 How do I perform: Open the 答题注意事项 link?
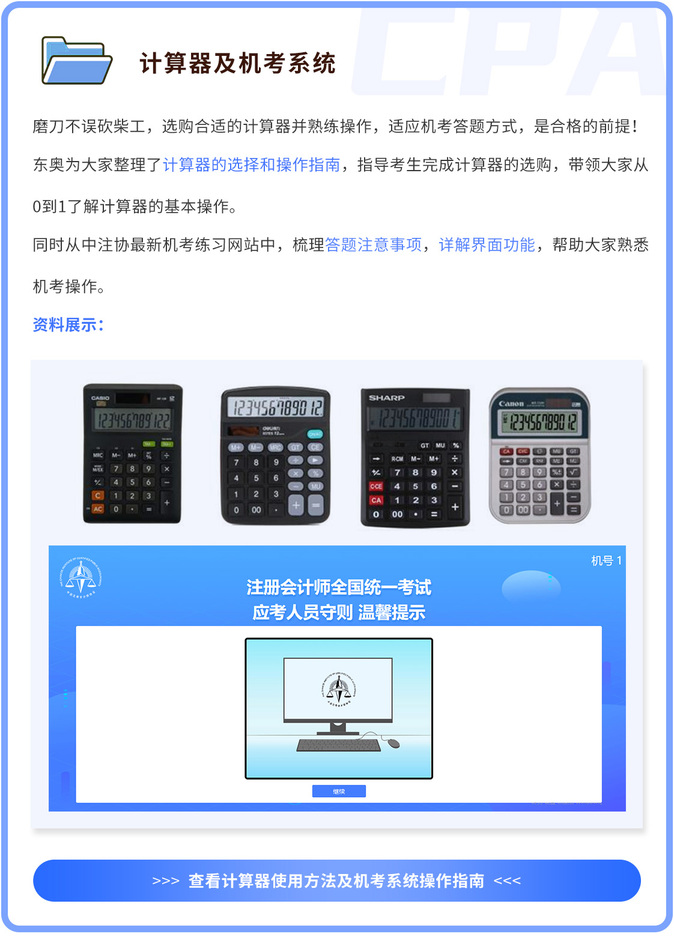click(x=373, y=245)
